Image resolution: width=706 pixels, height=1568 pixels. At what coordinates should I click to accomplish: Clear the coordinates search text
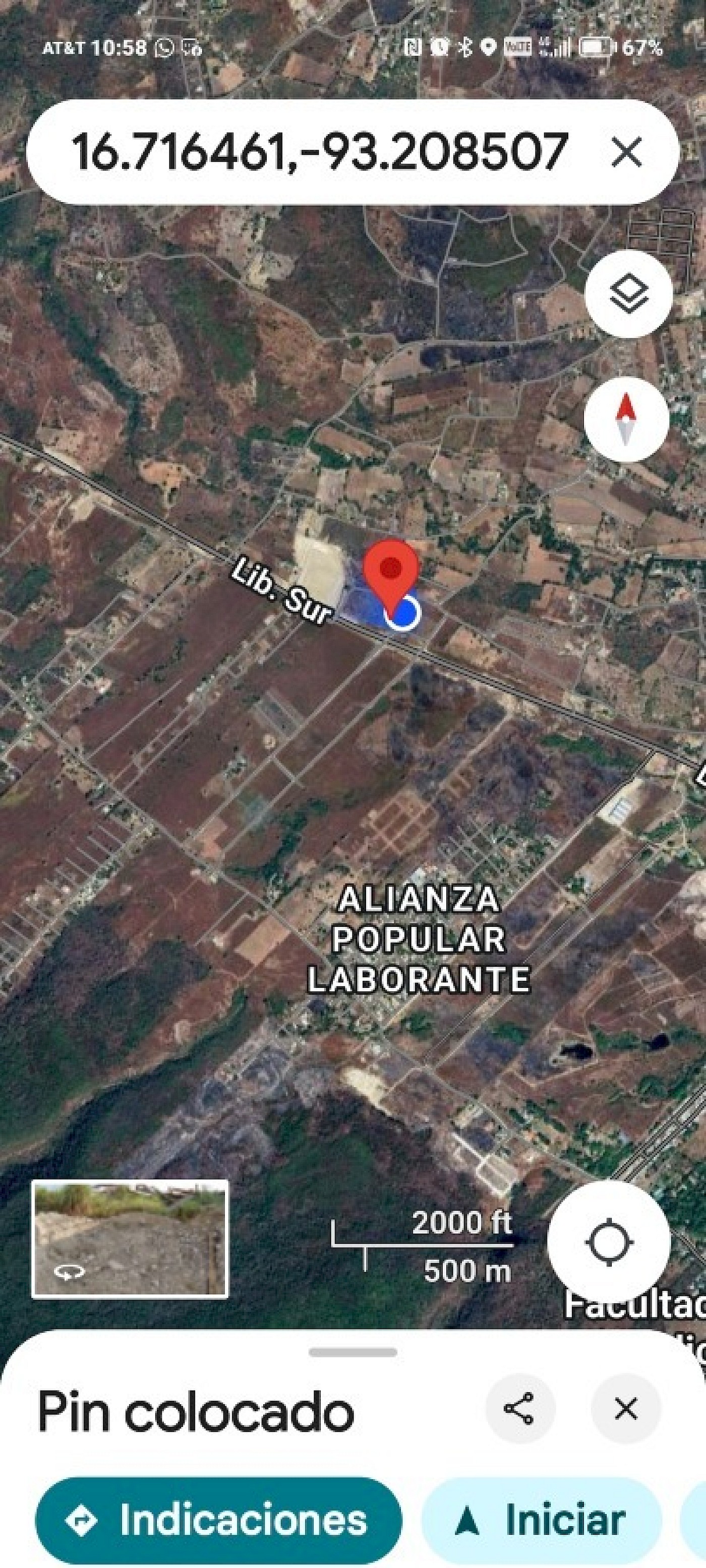[627, 152]
